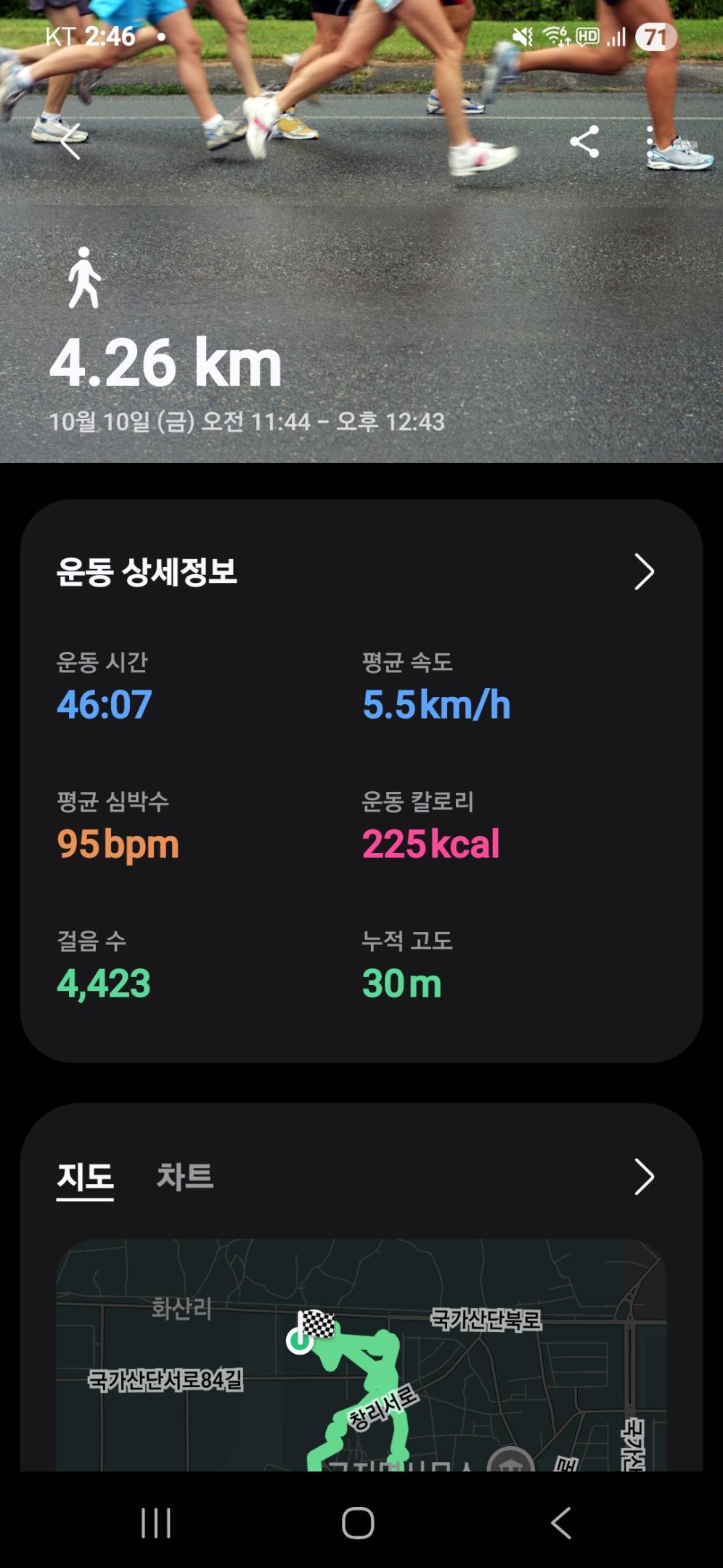
Task: Expand the map section chevron
Action: pos(644,1177)
